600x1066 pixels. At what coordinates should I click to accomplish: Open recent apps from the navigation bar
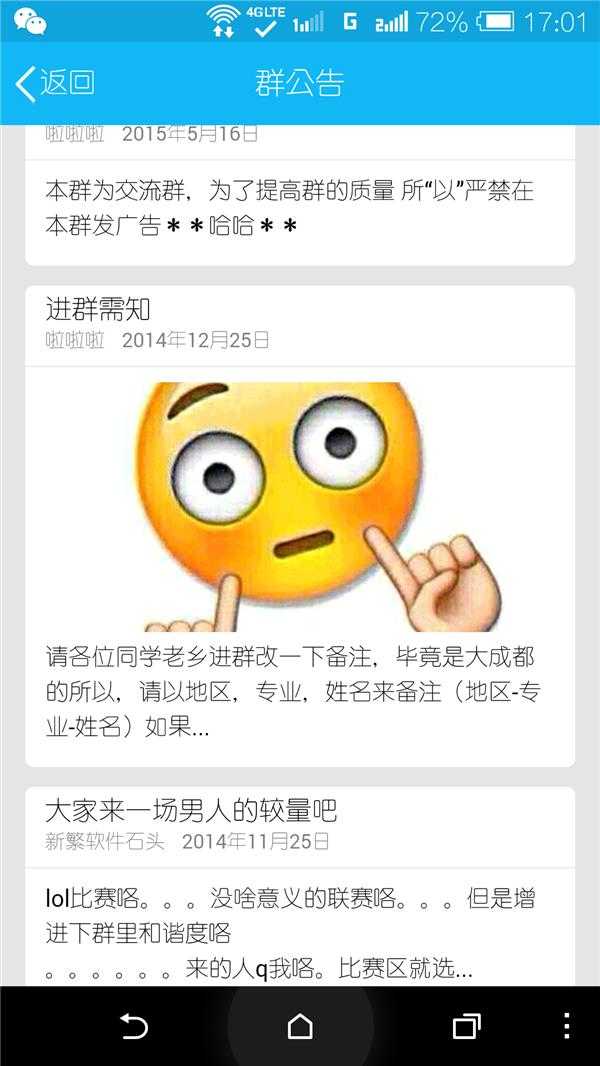(466, 1026)
